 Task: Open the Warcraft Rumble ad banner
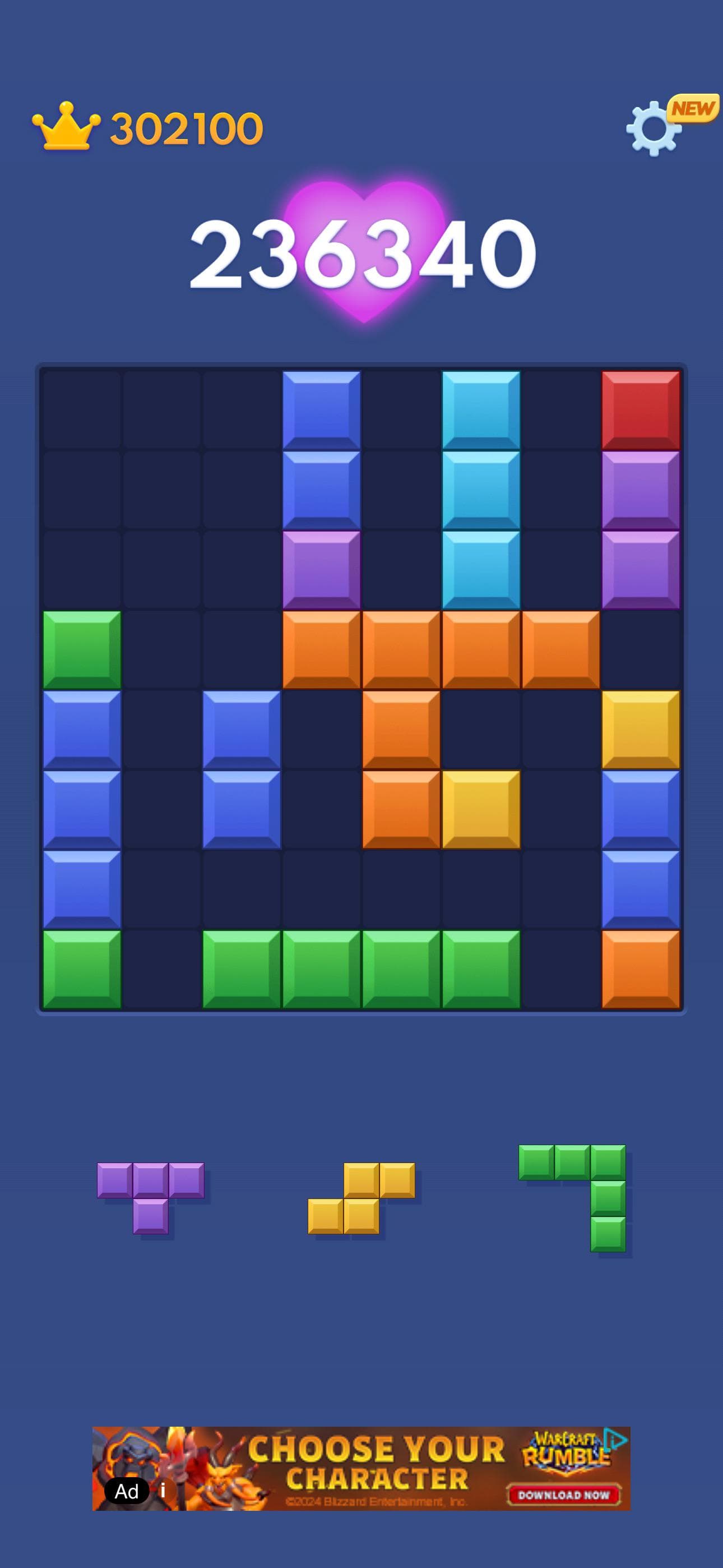[x=377, y=1468]
